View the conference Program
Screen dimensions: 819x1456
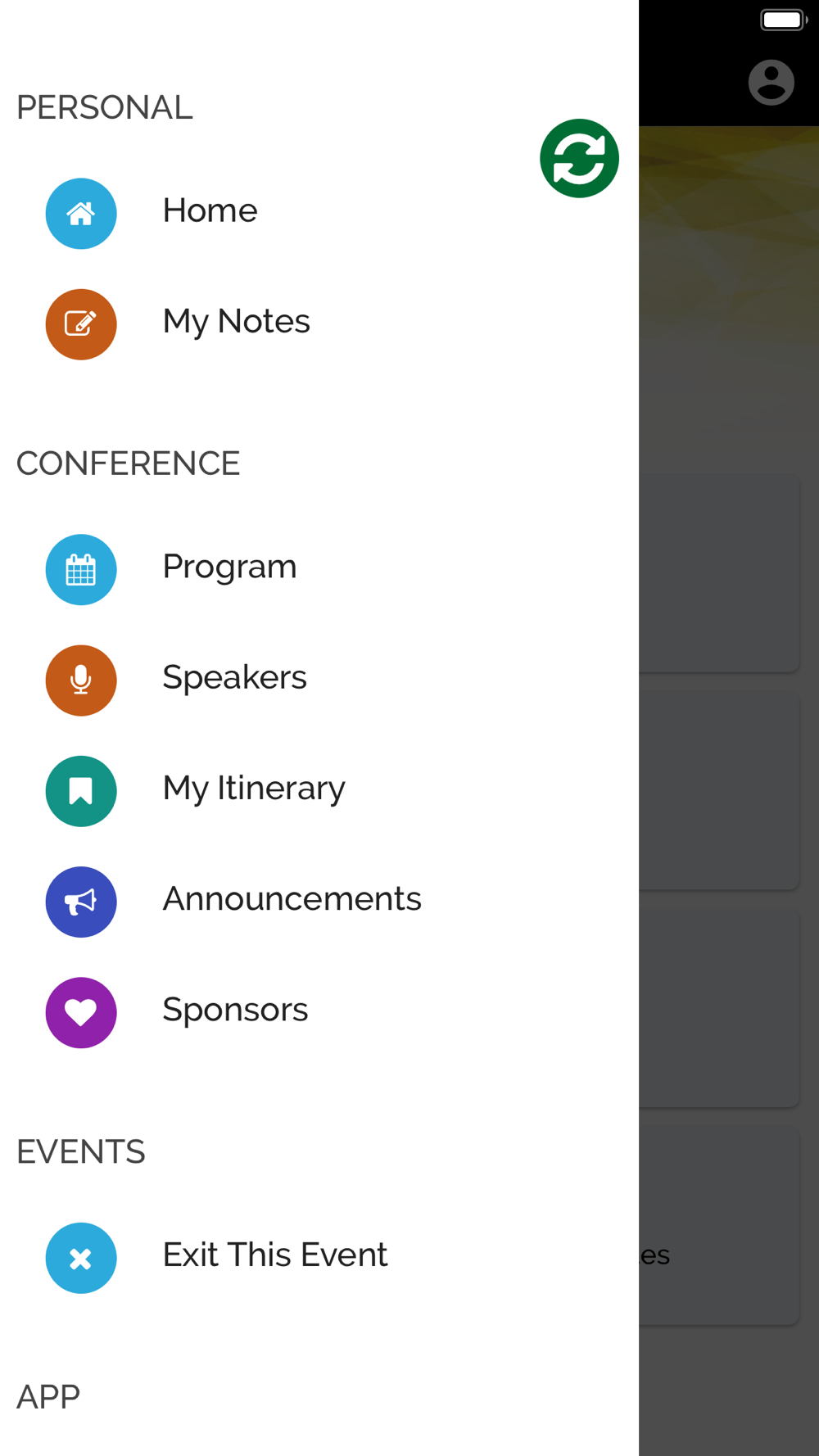(x=319, y=569)
